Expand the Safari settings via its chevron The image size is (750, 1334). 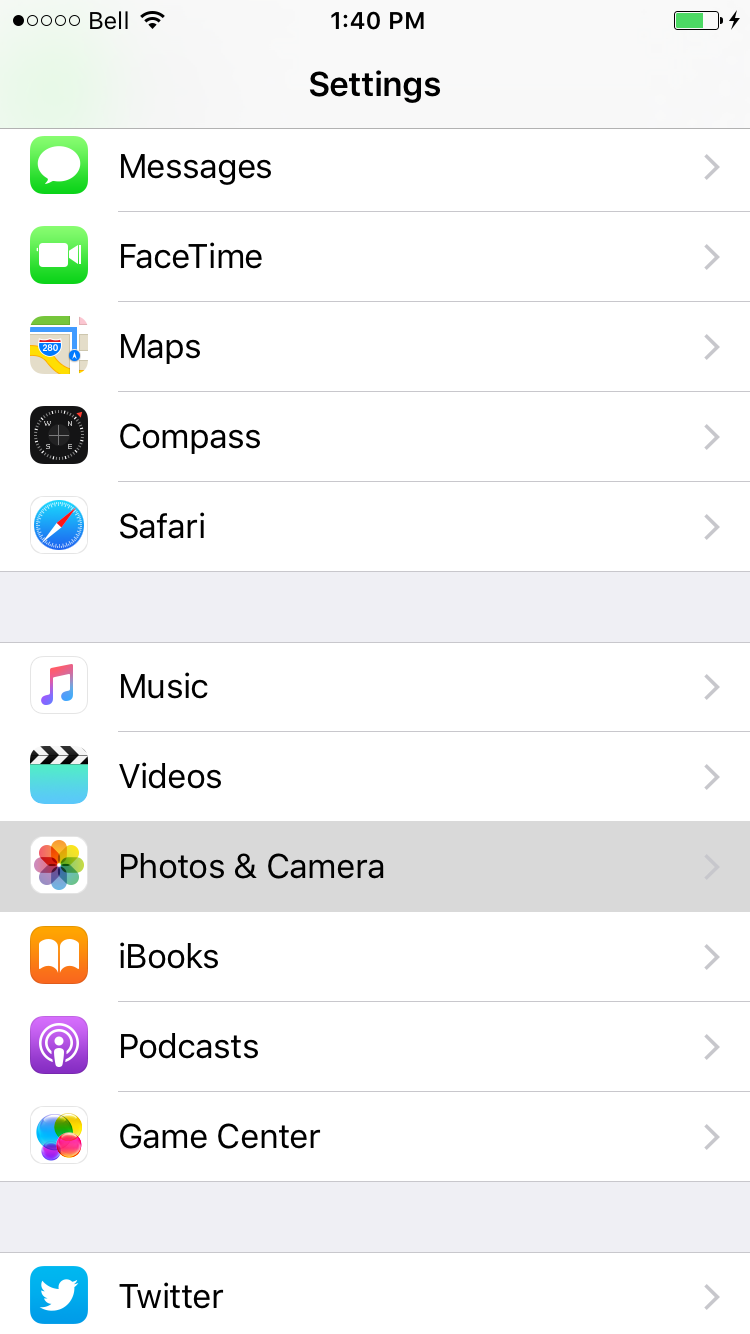pos(711,526)
